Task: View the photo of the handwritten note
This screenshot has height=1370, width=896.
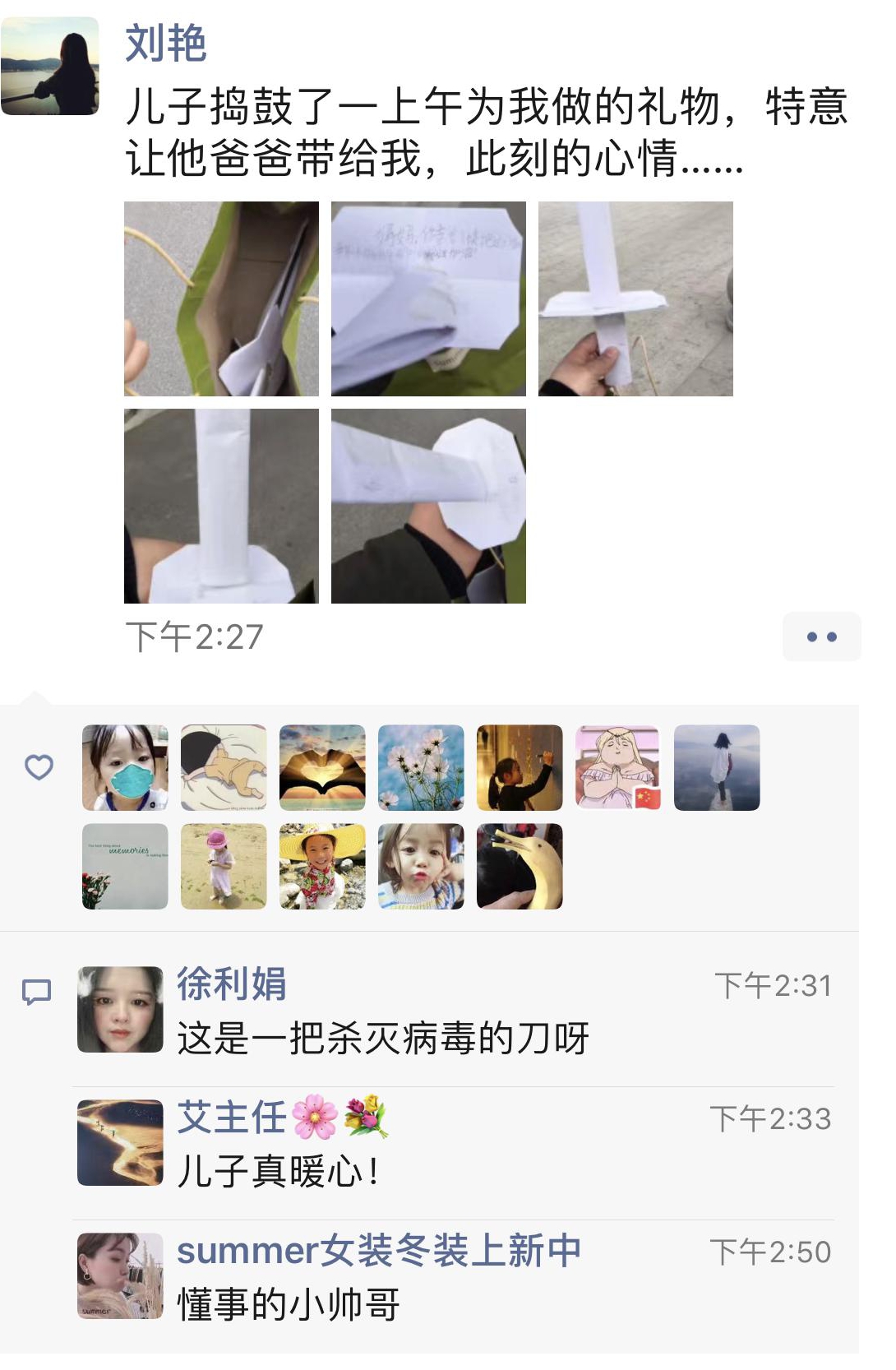Action: (428, 299)
